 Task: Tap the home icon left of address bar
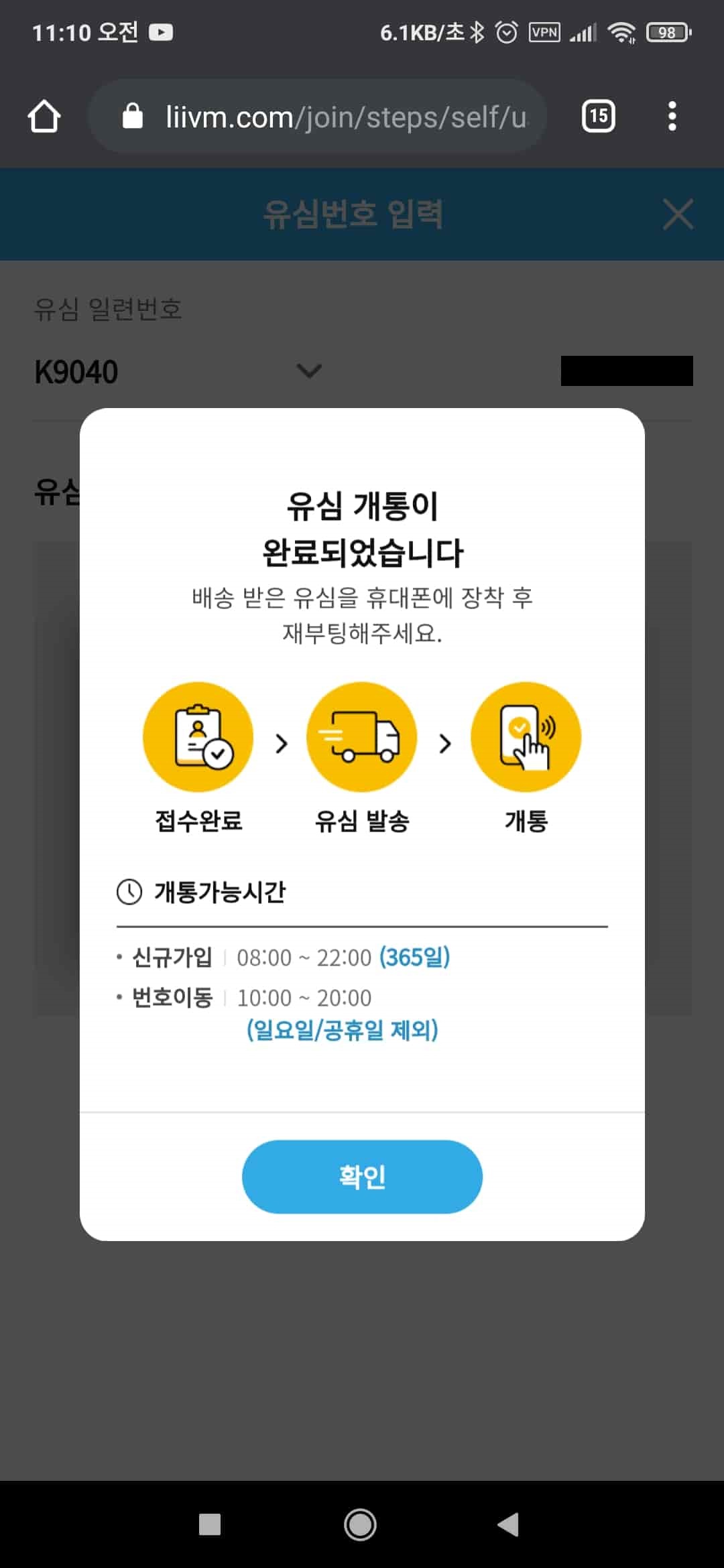coord(43,115)
